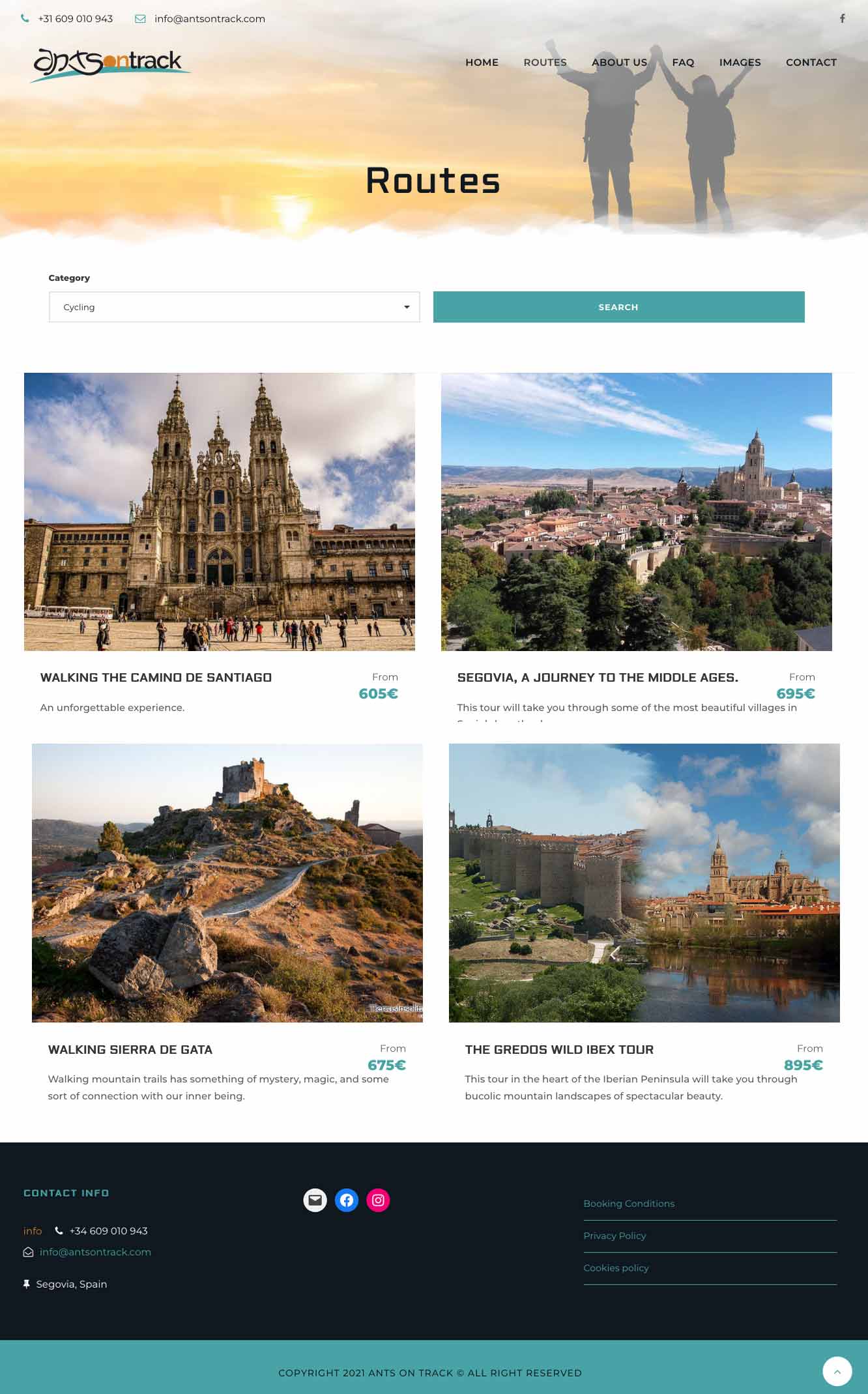
Task: Expand the Category dropdown showing Cycling
Action: [x=234, y=307]
